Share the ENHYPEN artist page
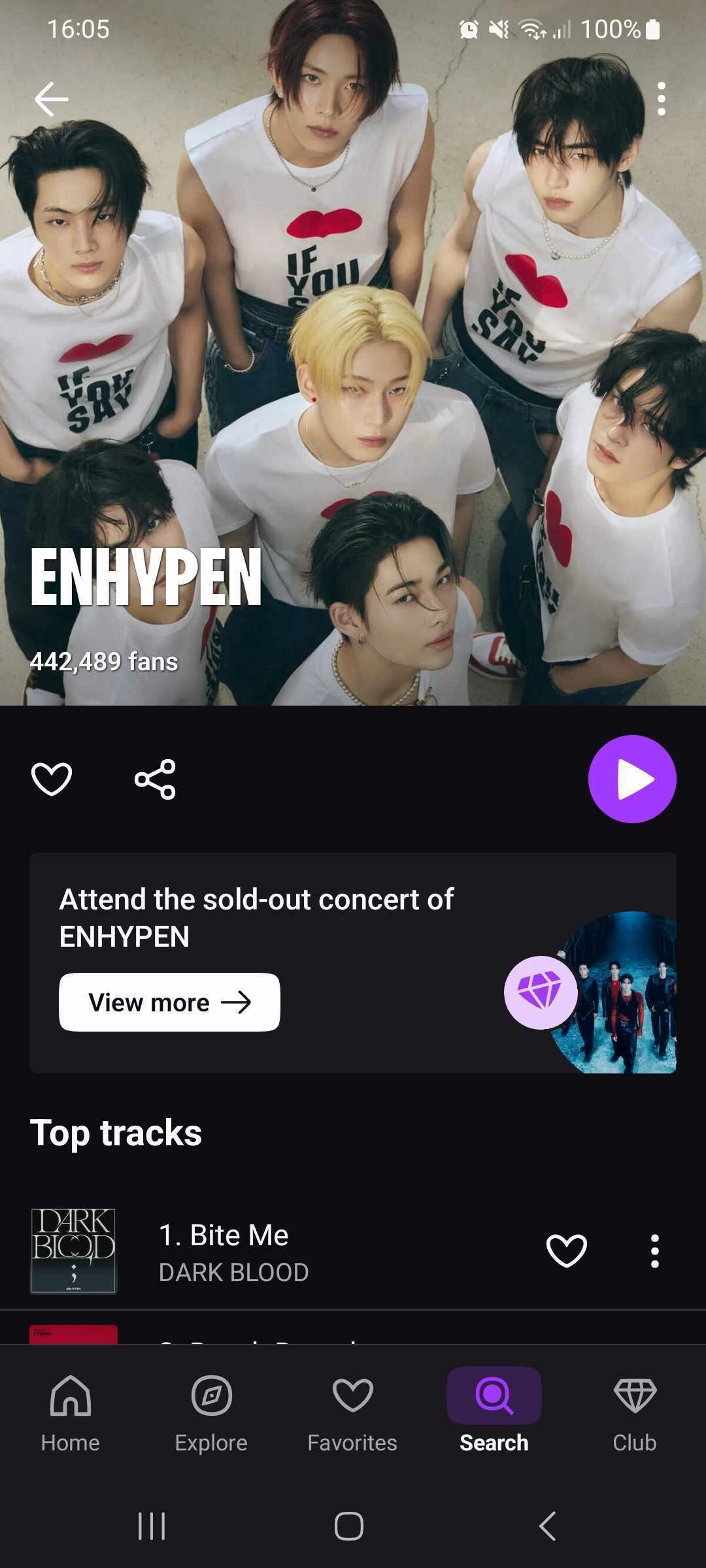The height and width of the screenshot is (1568, 706). pyautogui.click(x=155, y=779)
